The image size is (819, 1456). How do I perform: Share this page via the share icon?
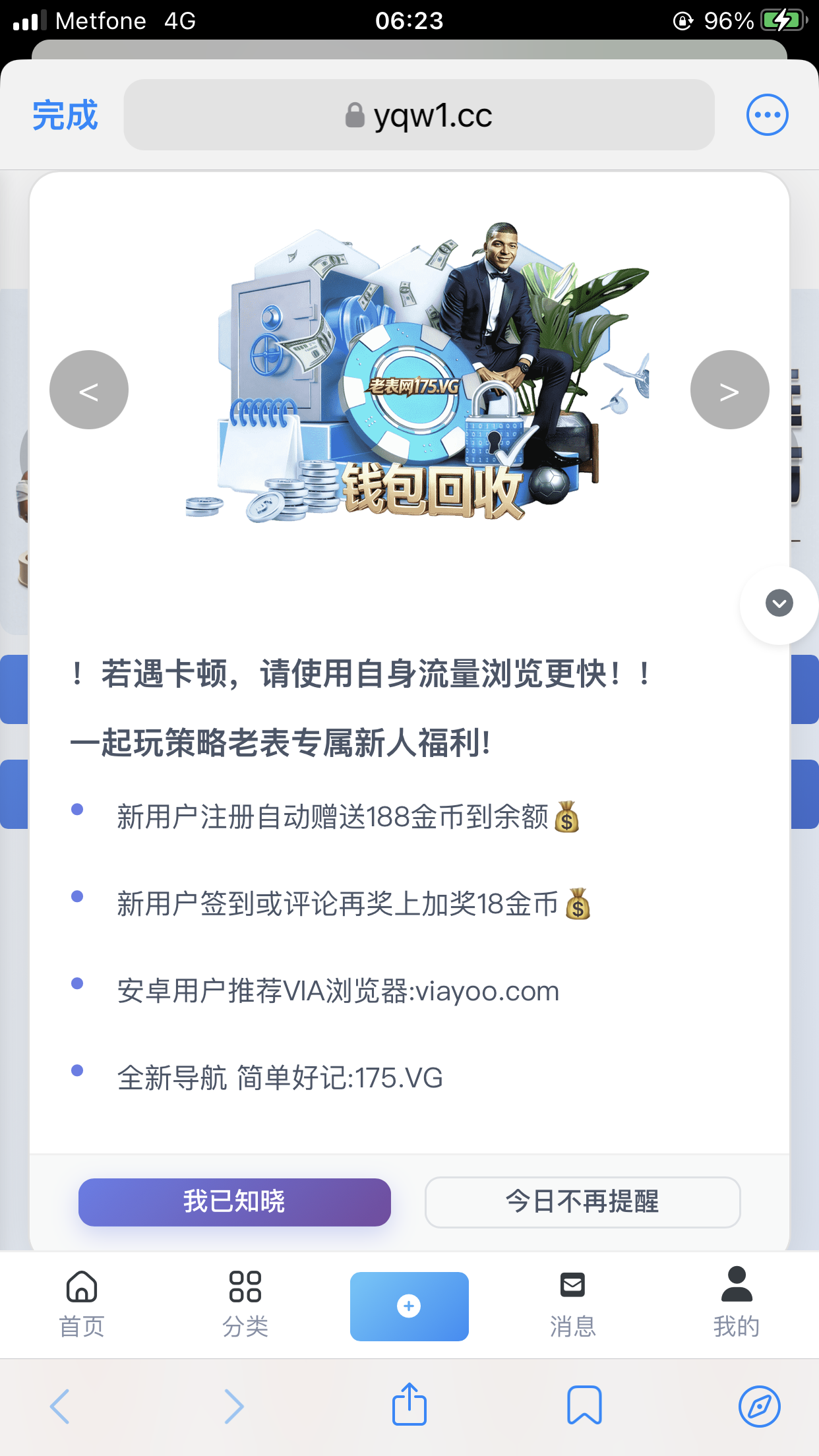point(409,1405)
